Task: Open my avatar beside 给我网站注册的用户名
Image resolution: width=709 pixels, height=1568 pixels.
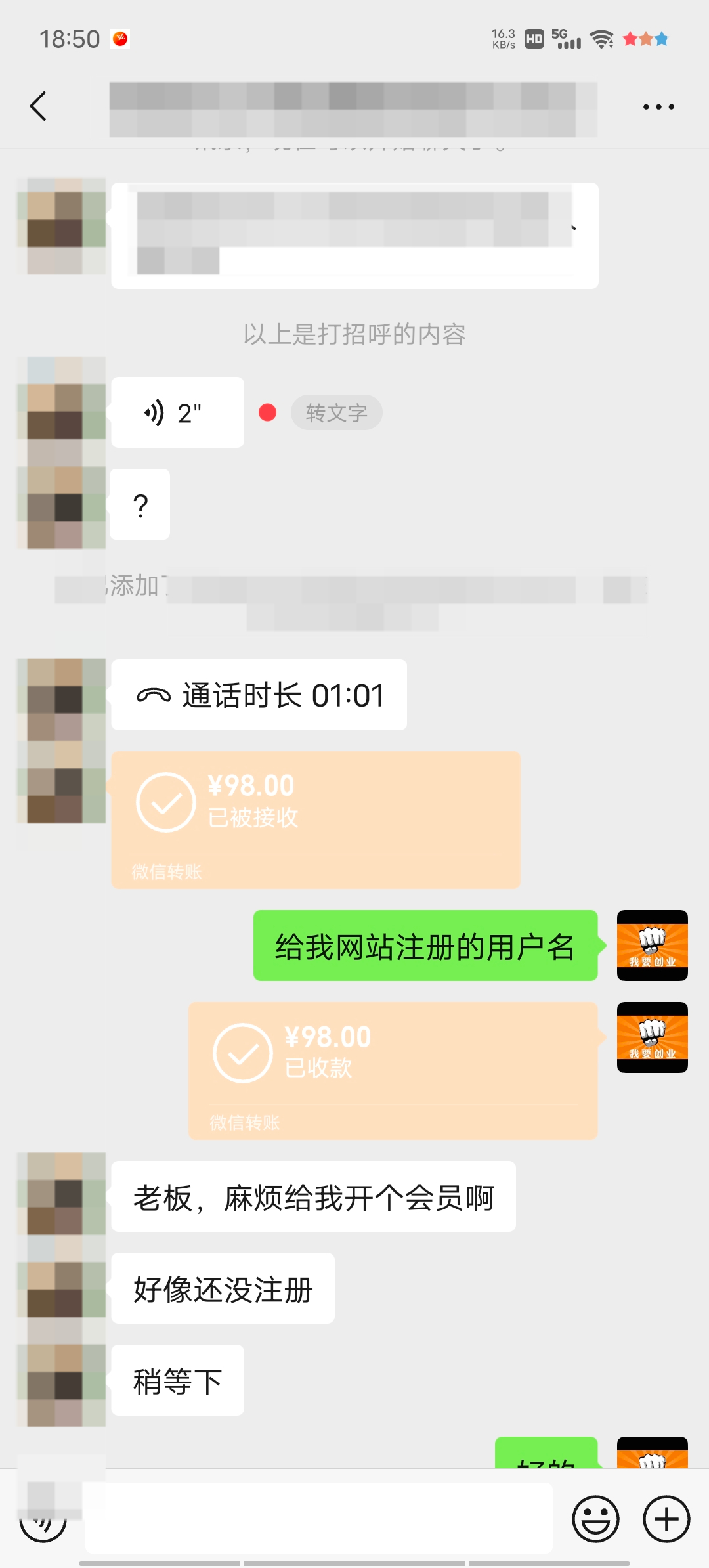Action: click(652, 946)
